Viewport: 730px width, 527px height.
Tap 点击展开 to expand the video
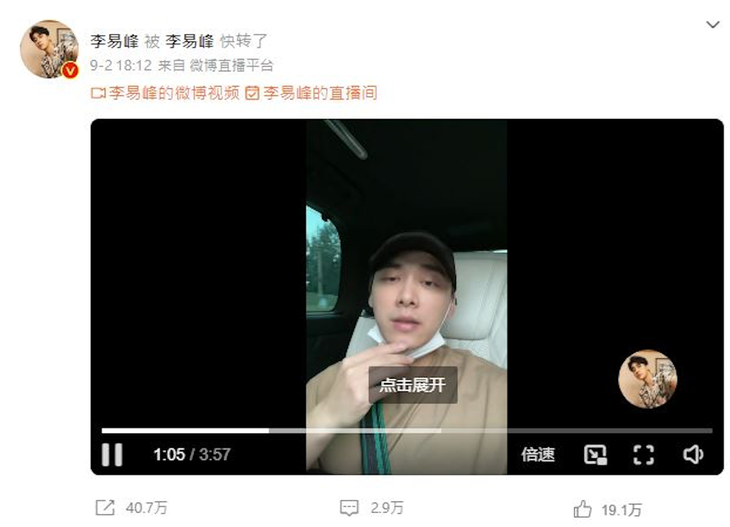[412, 384]
